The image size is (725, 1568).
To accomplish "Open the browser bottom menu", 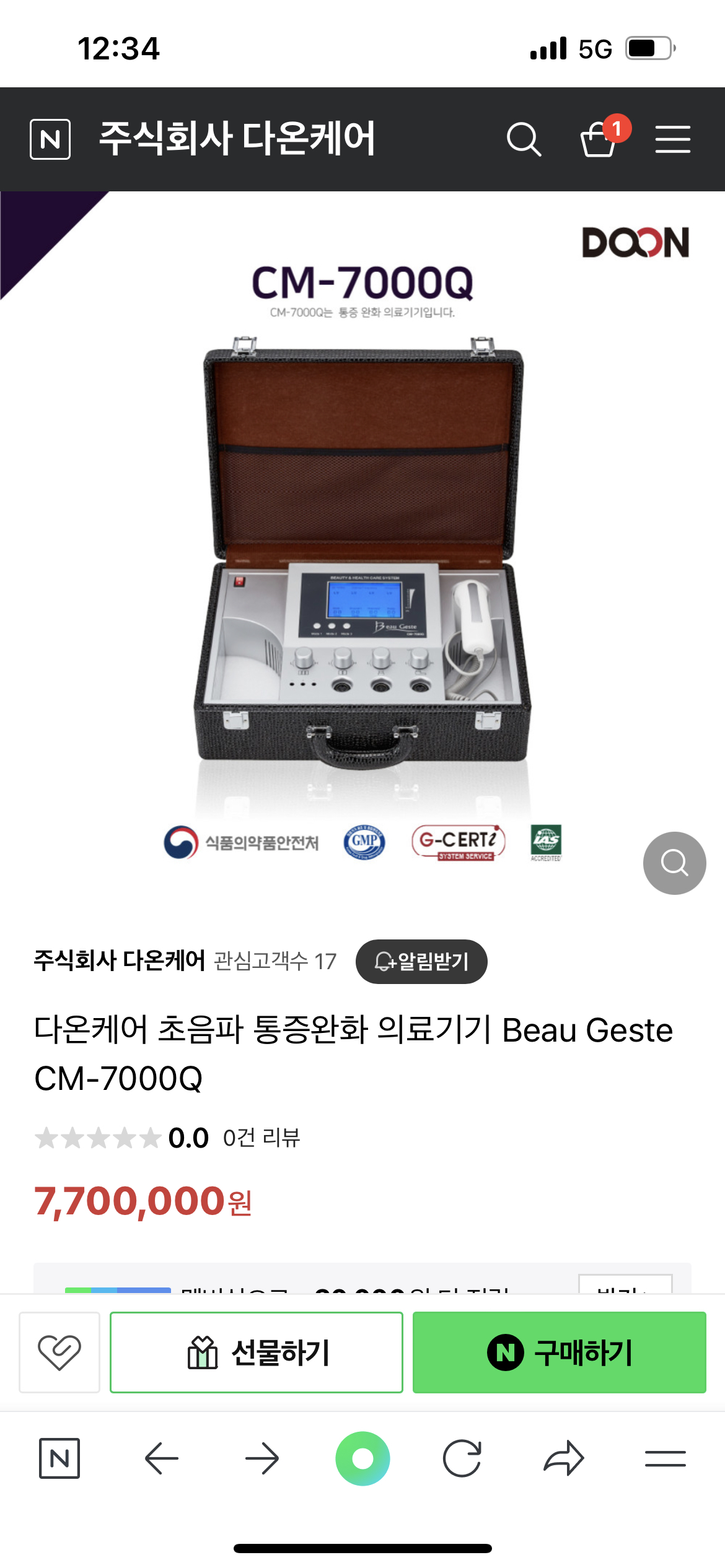I will (665, 1458).
